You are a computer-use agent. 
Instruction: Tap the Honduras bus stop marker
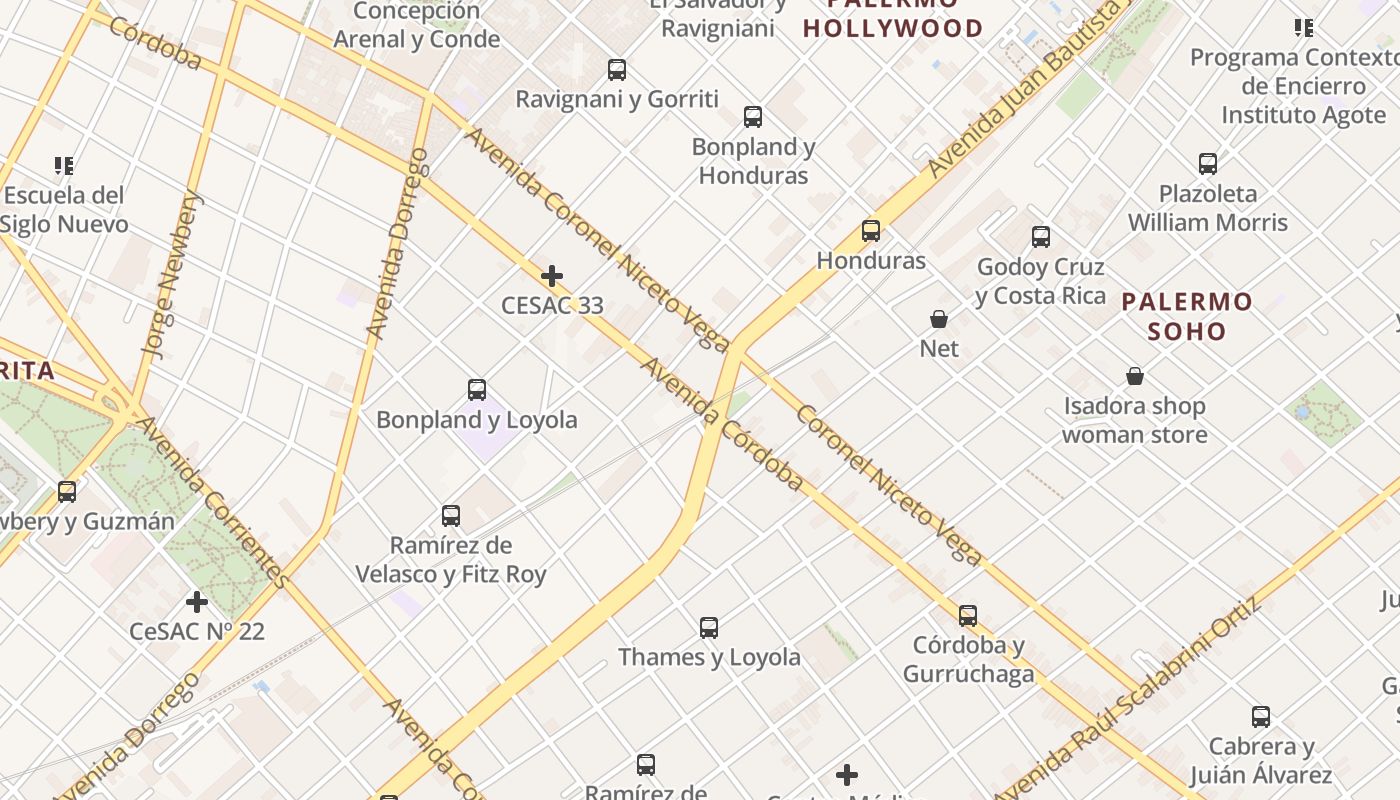871,231
